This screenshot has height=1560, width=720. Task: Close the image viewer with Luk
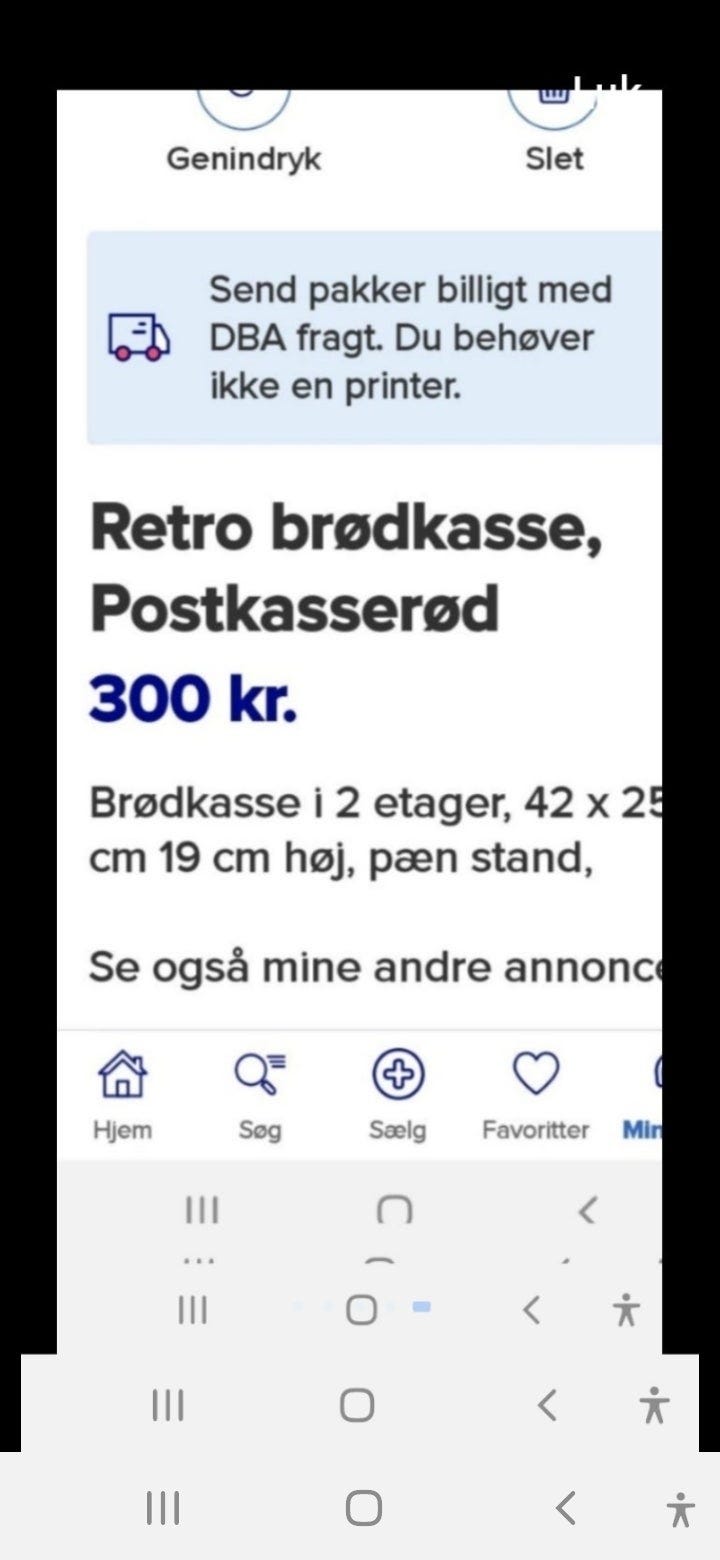click(x=608, y=86)
